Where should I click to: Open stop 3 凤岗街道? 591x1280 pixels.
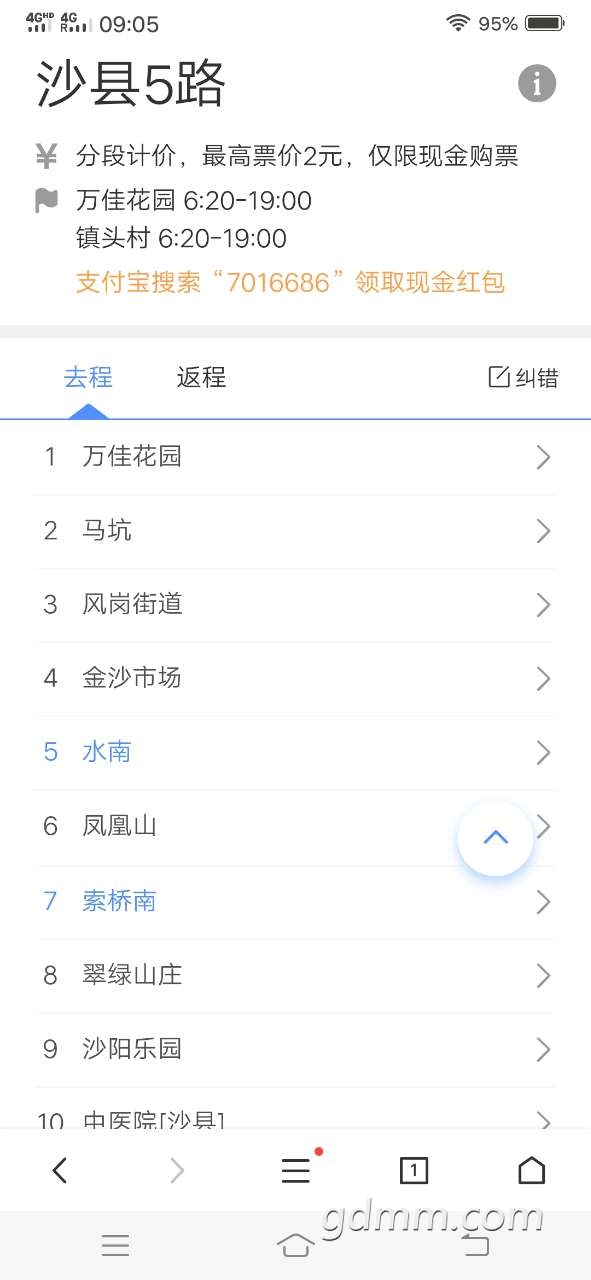coord(295,605)
